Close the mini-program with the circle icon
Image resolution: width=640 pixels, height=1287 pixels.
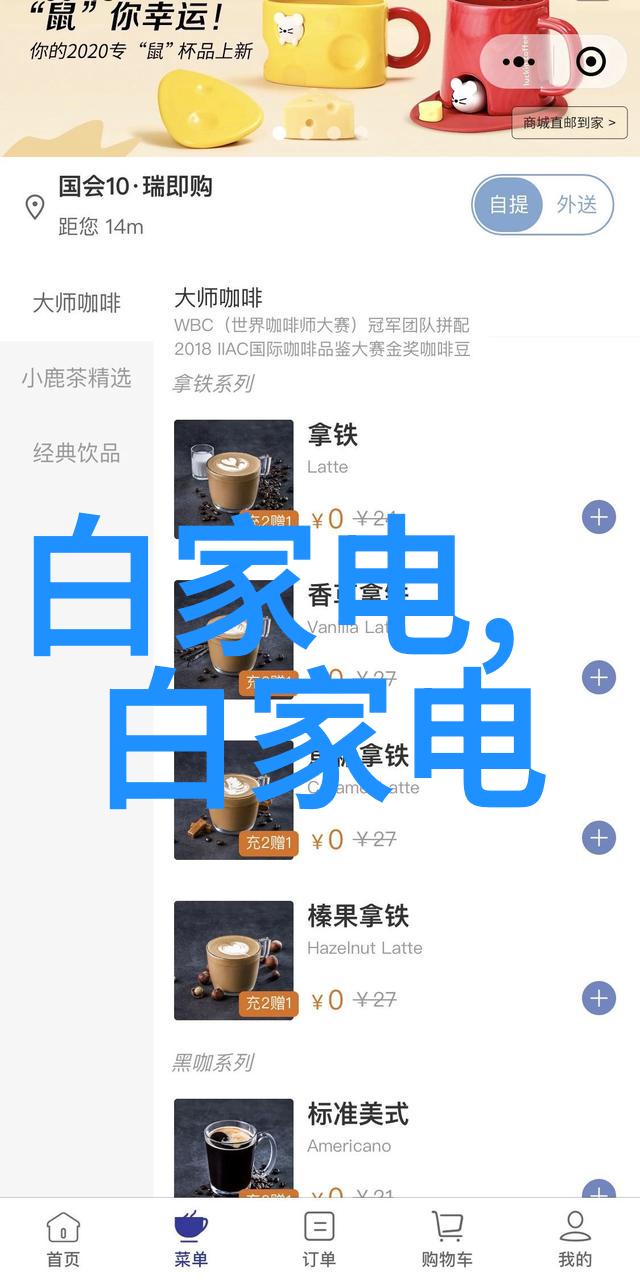pyautogui.click(x=591, y=62)
